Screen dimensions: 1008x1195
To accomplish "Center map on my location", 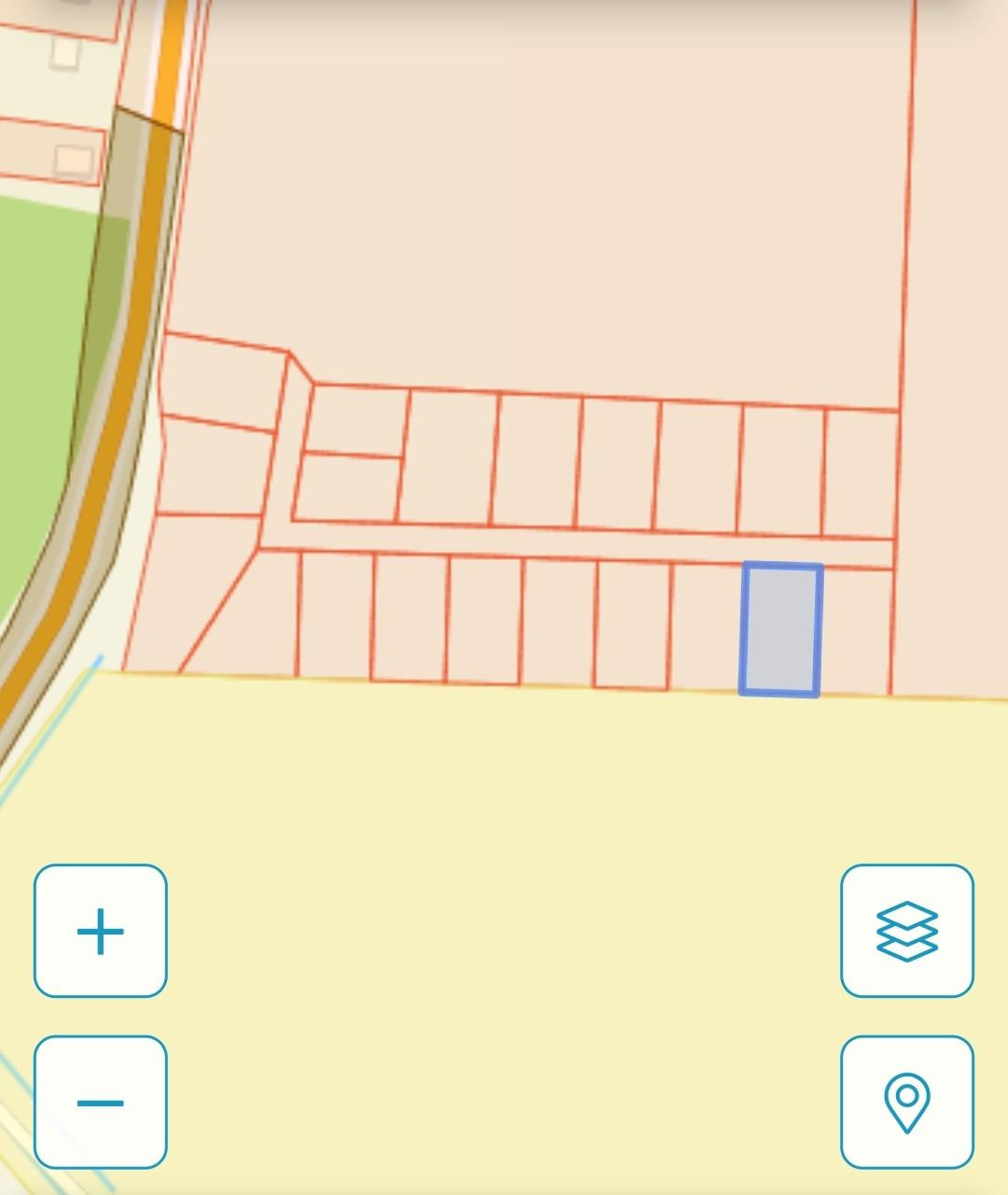I will 906,1102.
